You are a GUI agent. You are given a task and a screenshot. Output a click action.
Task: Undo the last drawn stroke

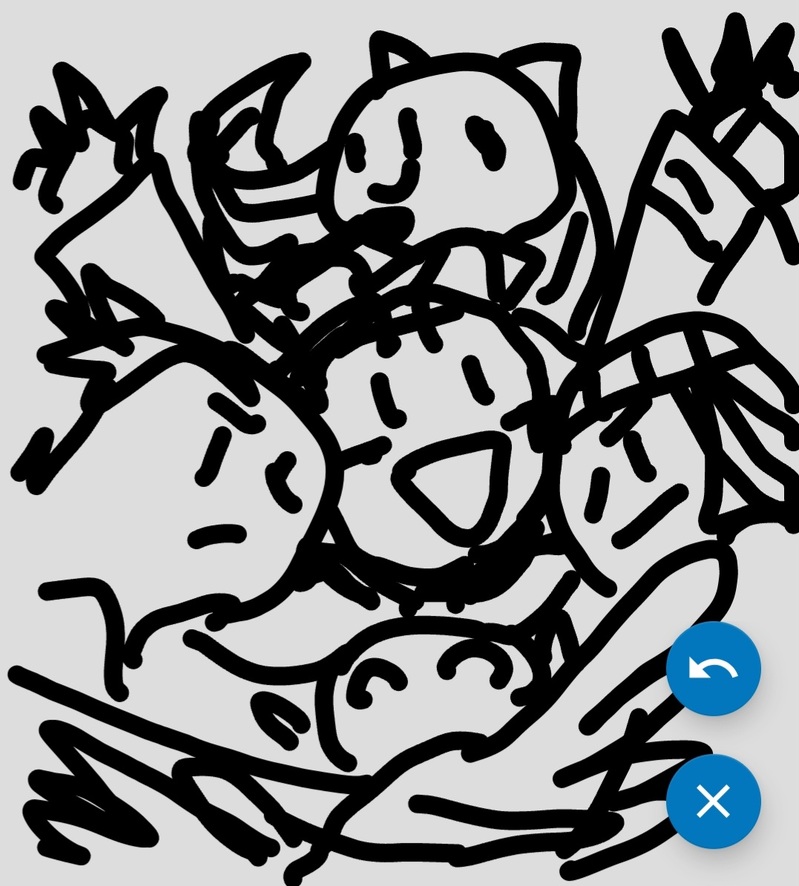713,669
